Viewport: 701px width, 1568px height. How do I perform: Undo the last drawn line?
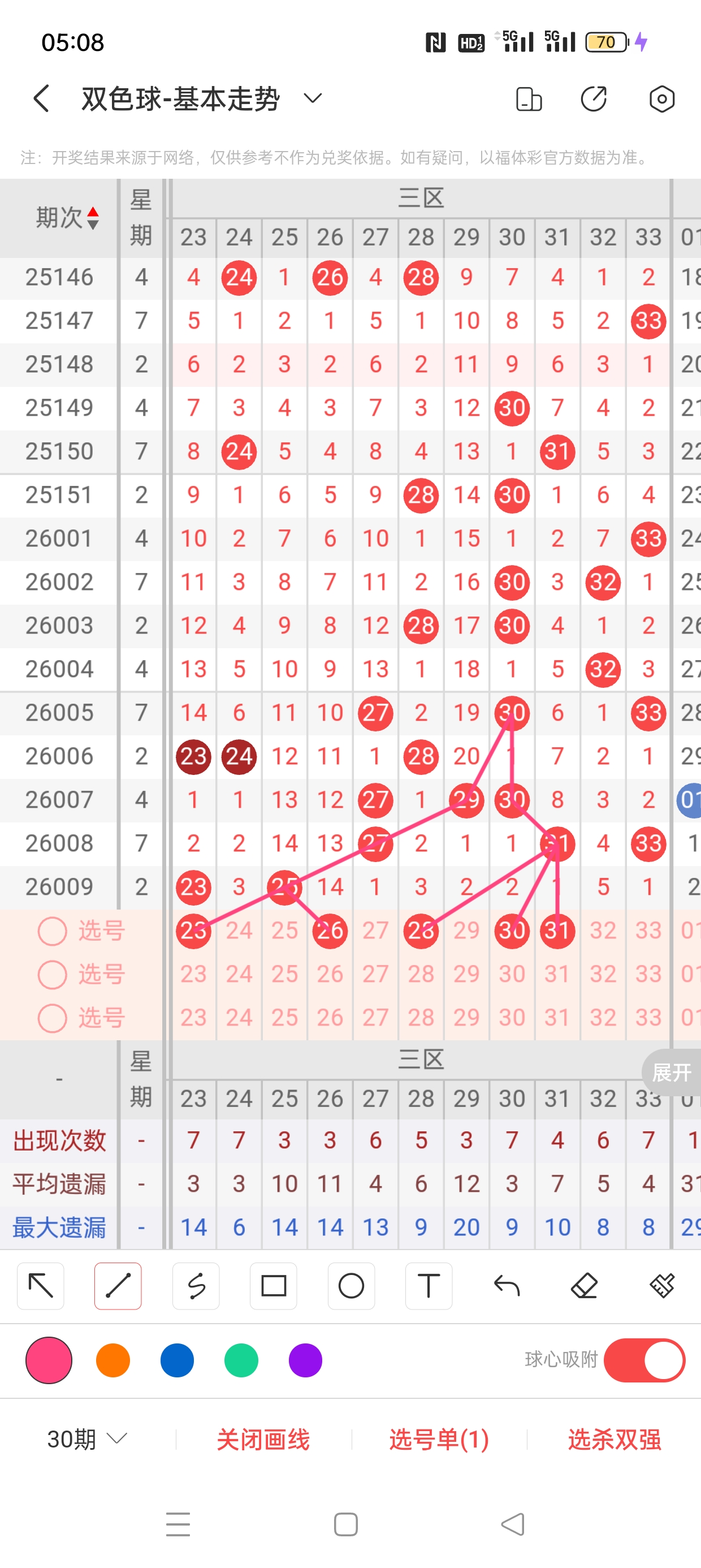(507, 1286)
